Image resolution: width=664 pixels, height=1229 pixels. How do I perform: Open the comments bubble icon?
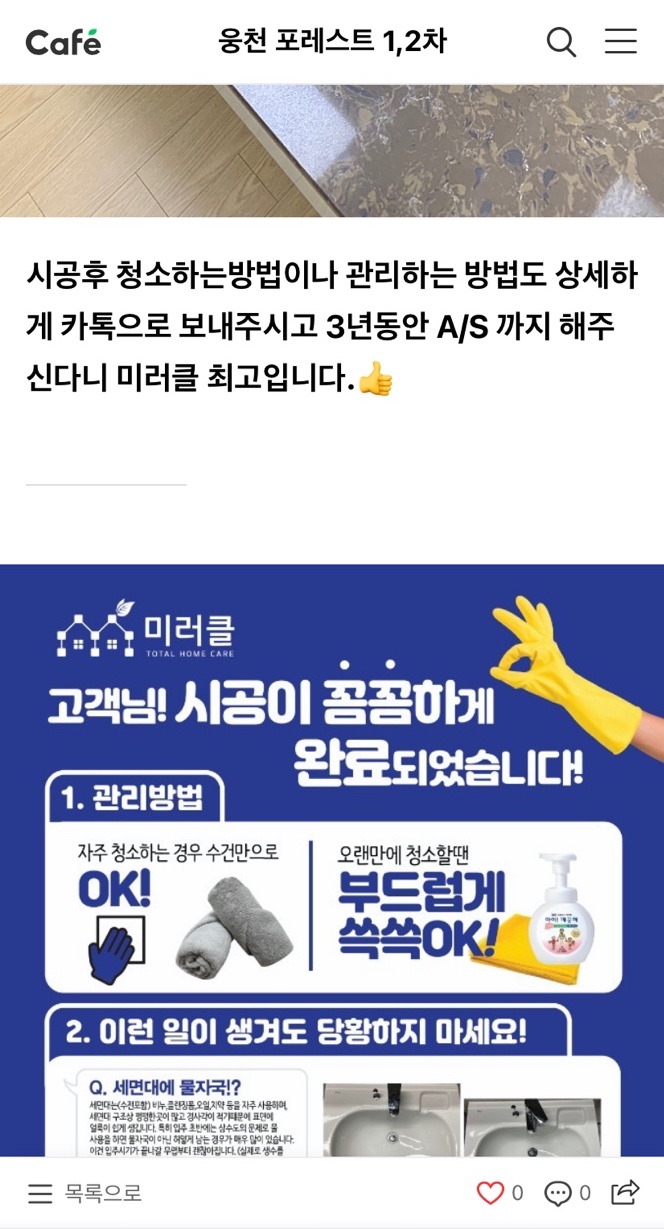pos(557,1193)
